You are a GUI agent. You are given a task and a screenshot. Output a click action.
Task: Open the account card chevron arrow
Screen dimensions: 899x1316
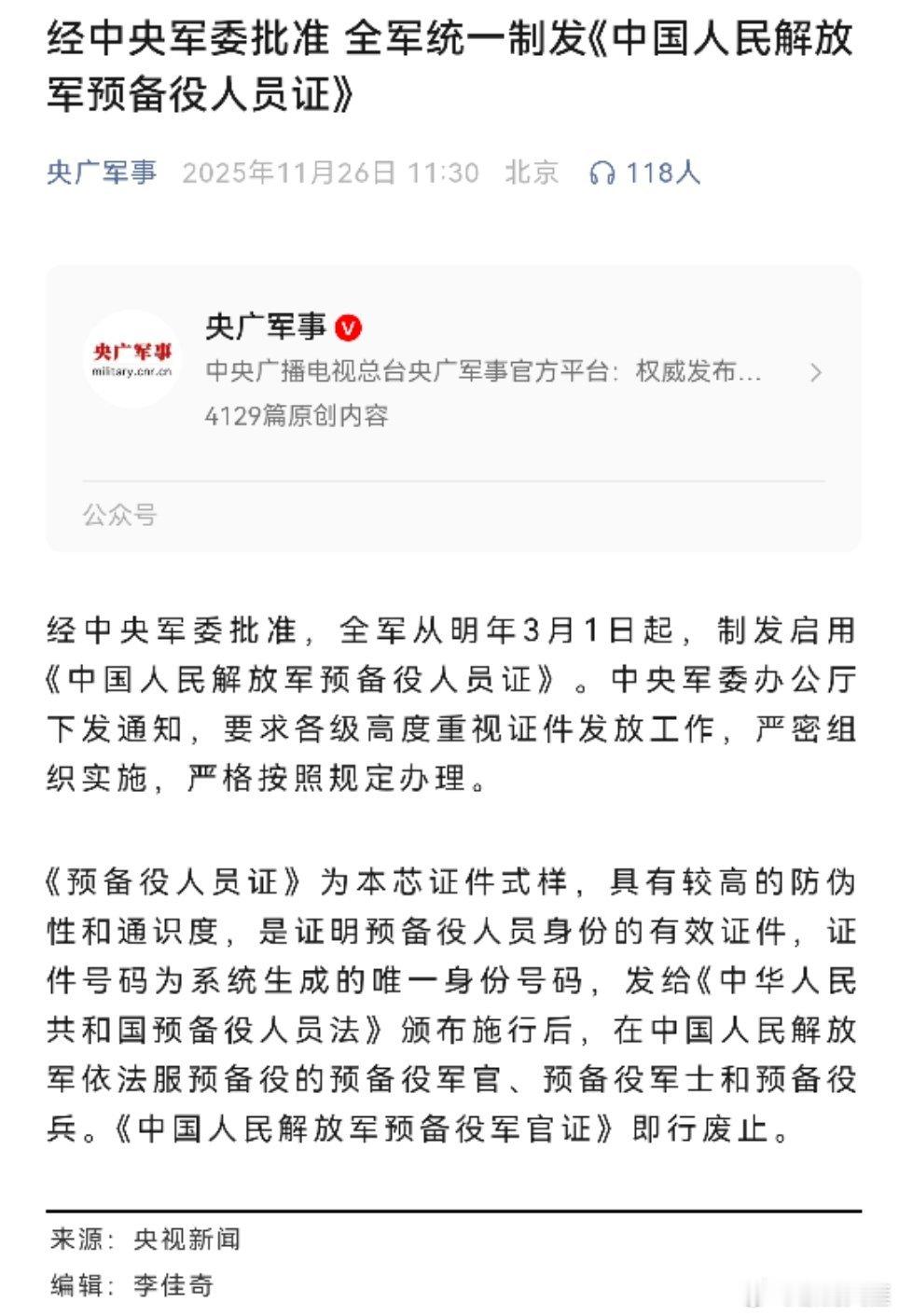coord(813,371)
